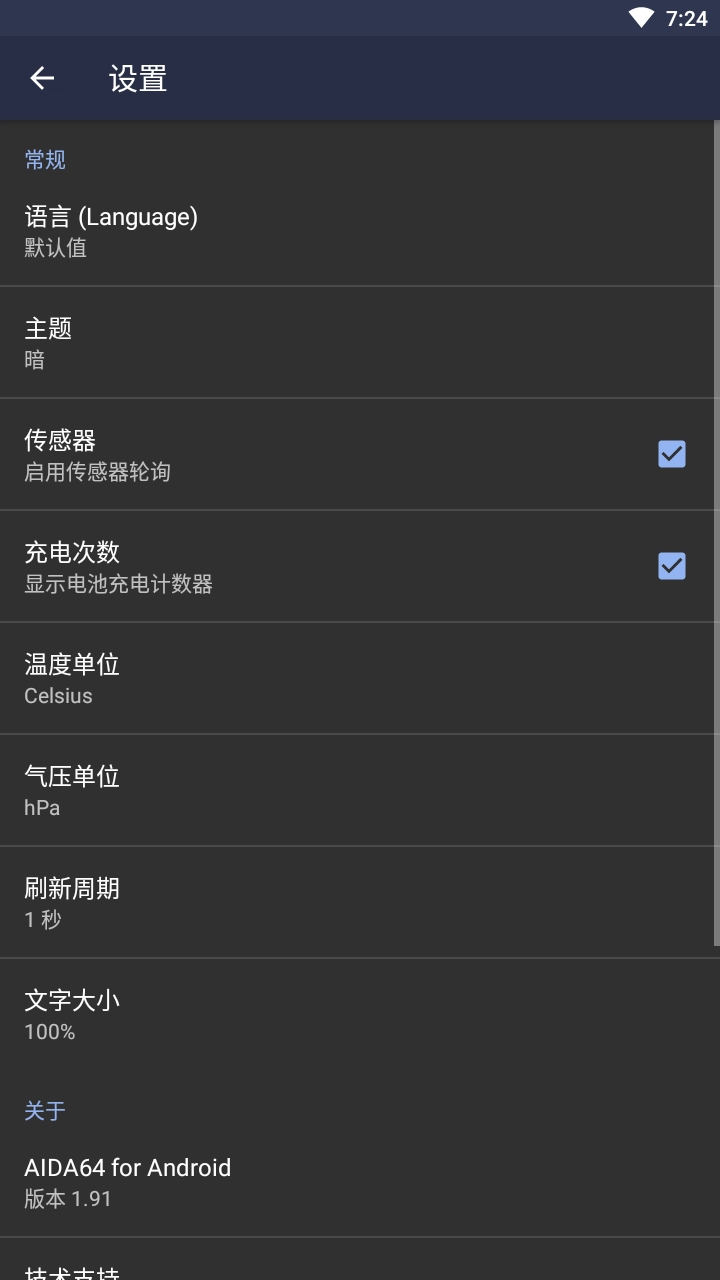Go back from the 设置 screen
The width and height of the screenshot is (720, 1280).
pyautogui.click(x=42, y=78)
